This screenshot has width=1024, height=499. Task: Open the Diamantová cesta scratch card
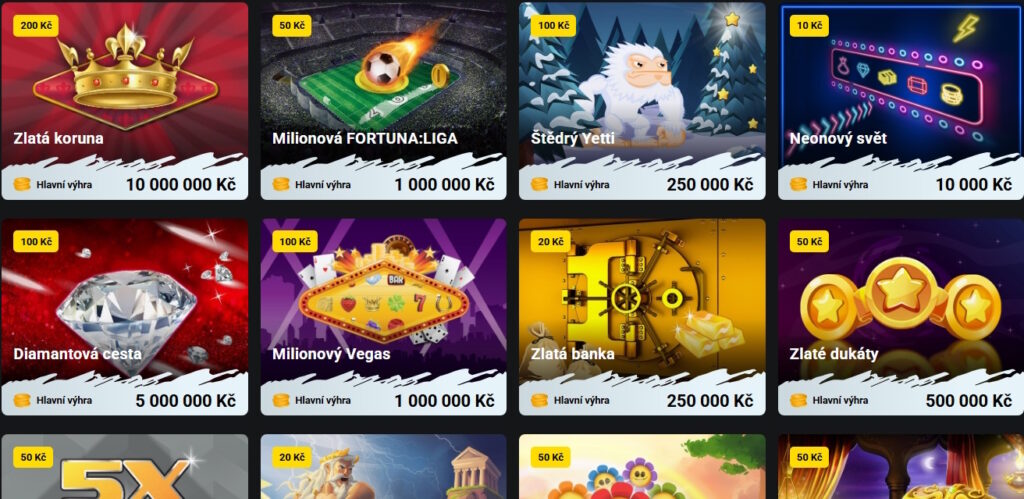click(124, 305)
